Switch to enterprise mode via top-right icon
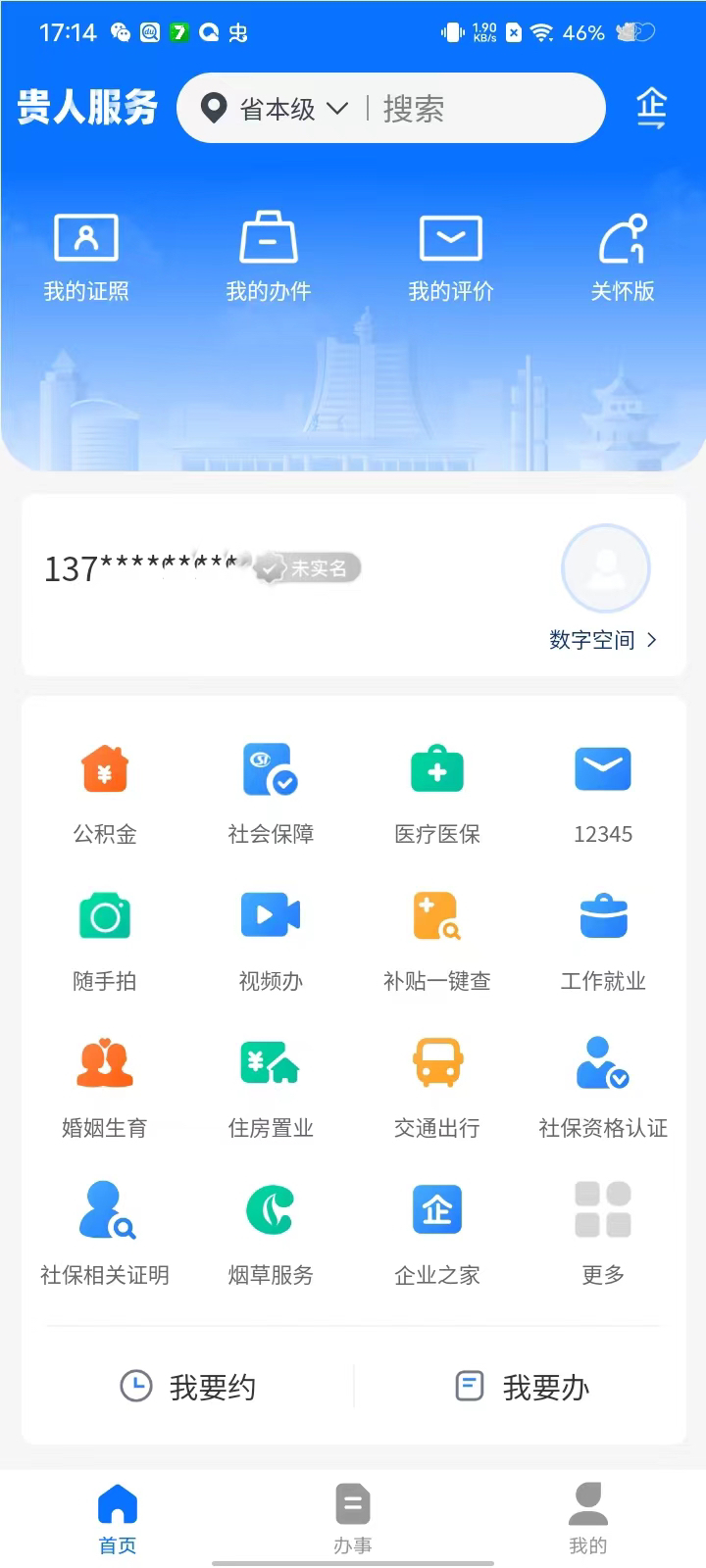The image size is (706, 1568). tap(651, 108)
